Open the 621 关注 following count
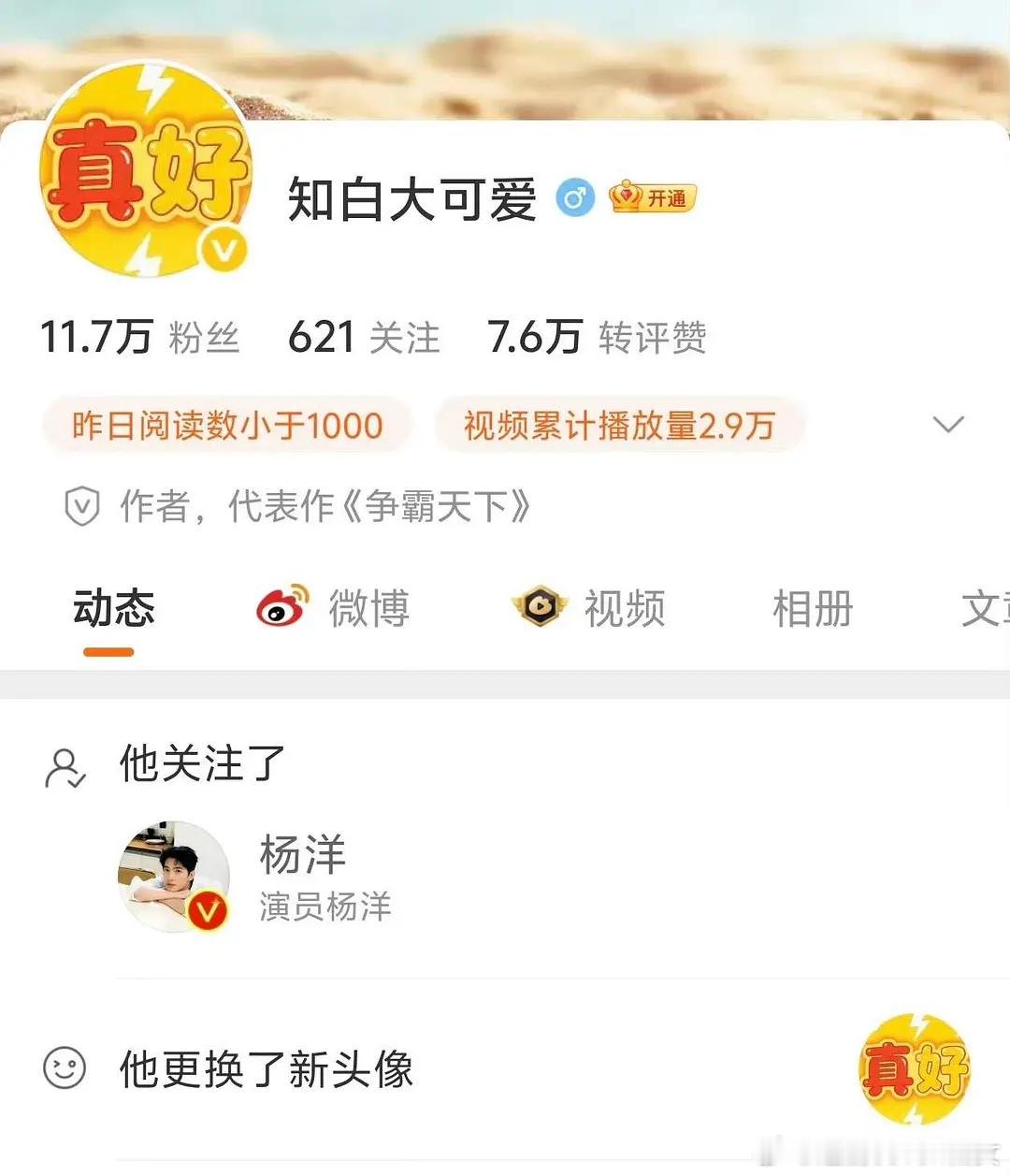1010x1176 pixels. click(x=364, y=338)
